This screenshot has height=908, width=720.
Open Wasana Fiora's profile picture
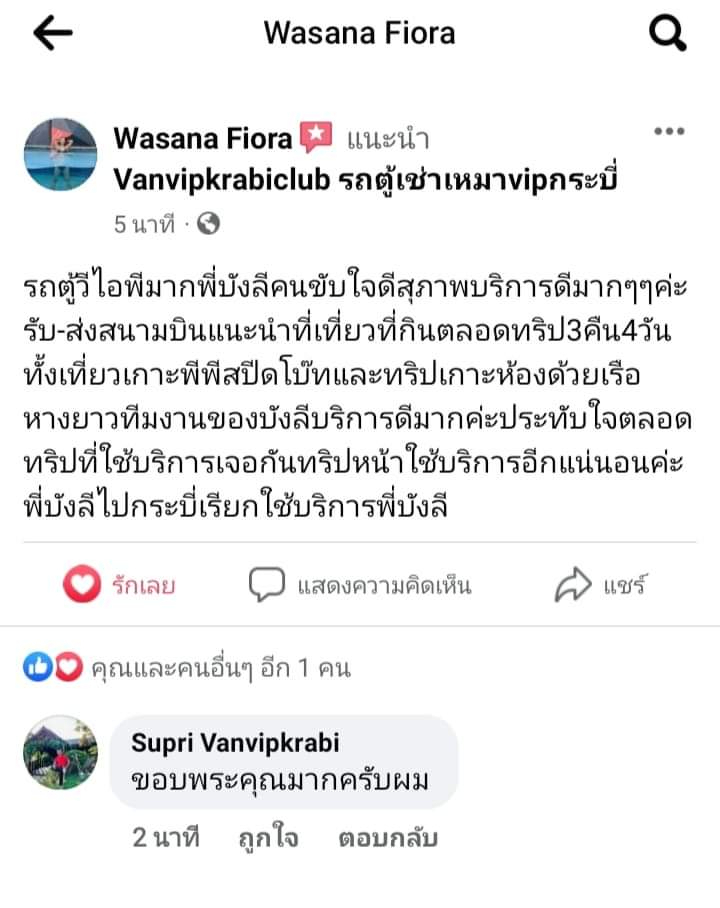[x=59, y=154]
